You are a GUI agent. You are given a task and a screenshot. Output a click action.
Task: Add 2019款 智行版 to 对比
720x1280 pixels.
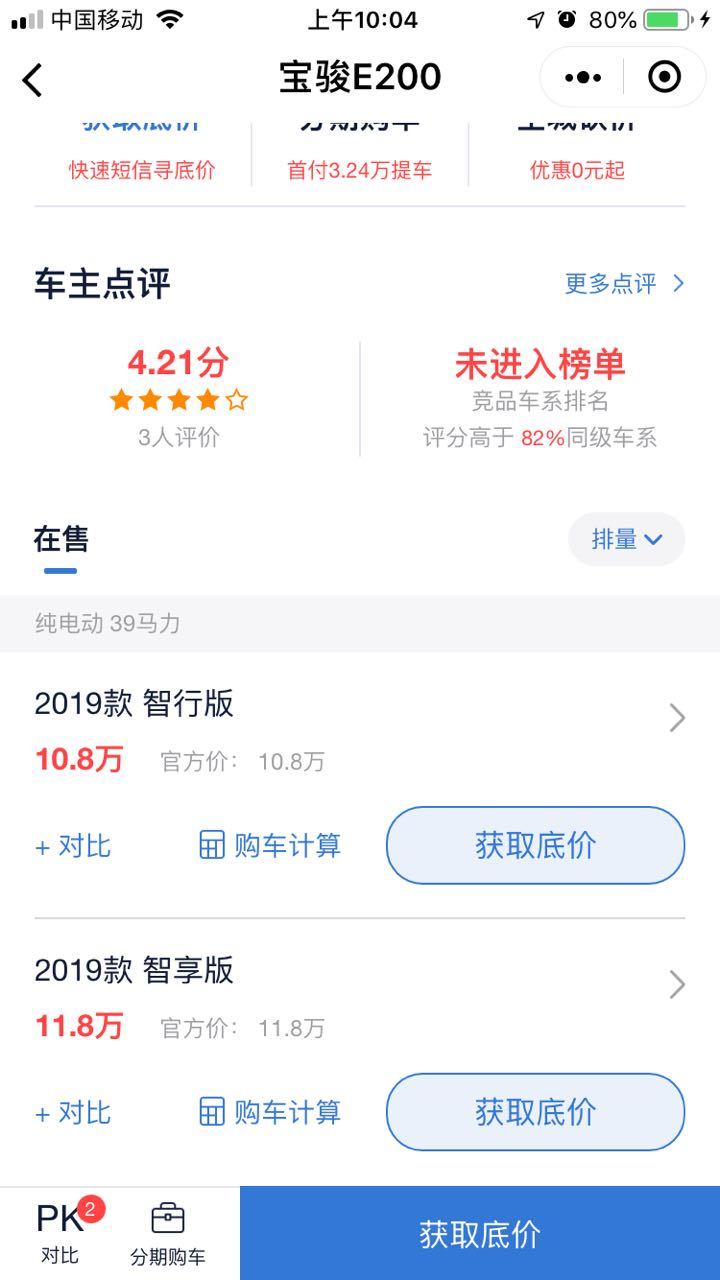[x=73, y=847]
